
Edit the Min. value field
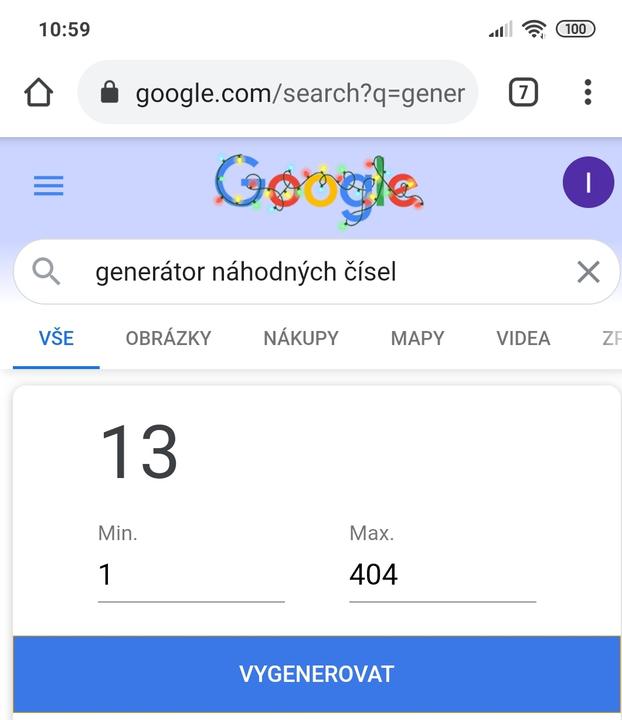pyautogui.click(x=190, y=575)
